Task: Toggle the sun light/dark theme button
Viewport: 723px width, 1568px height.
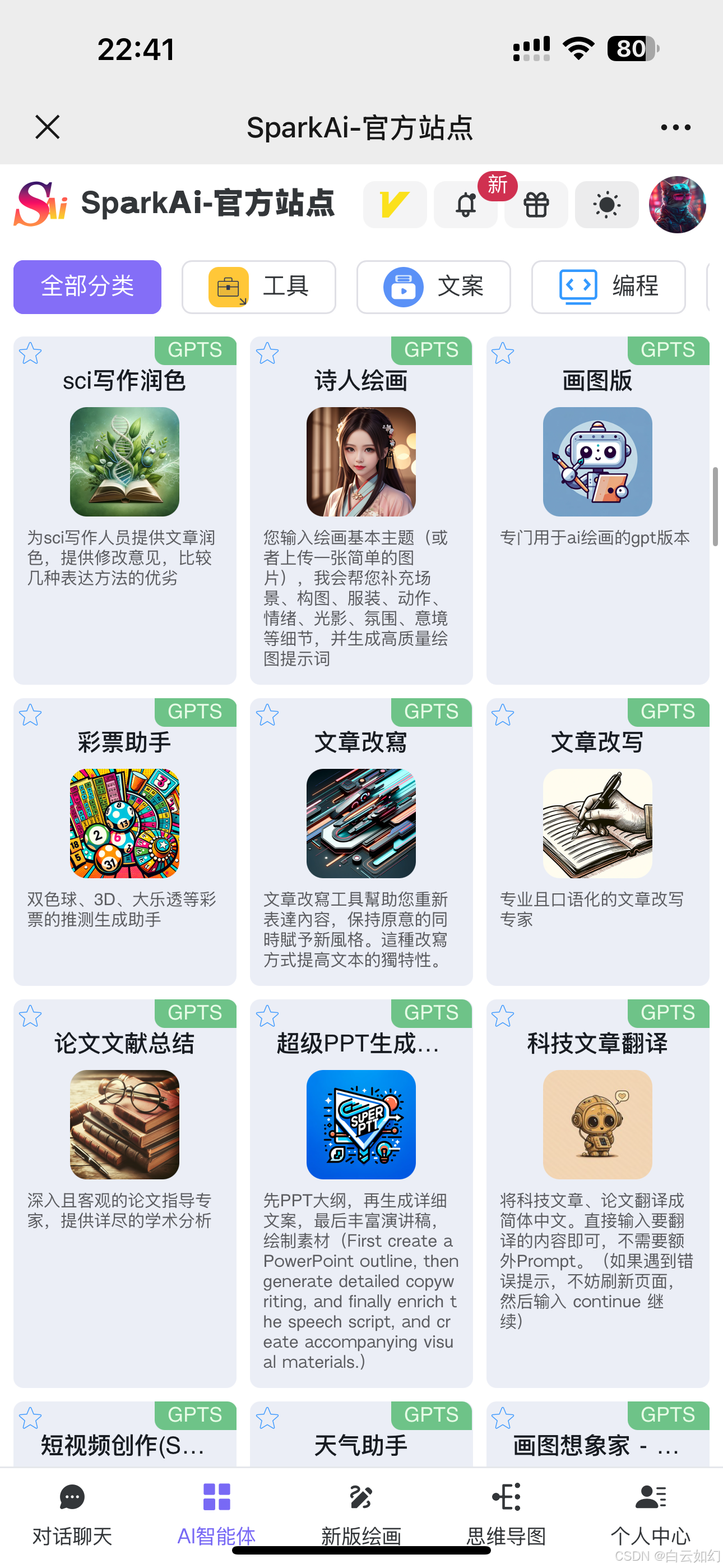Action: point(606,205)
